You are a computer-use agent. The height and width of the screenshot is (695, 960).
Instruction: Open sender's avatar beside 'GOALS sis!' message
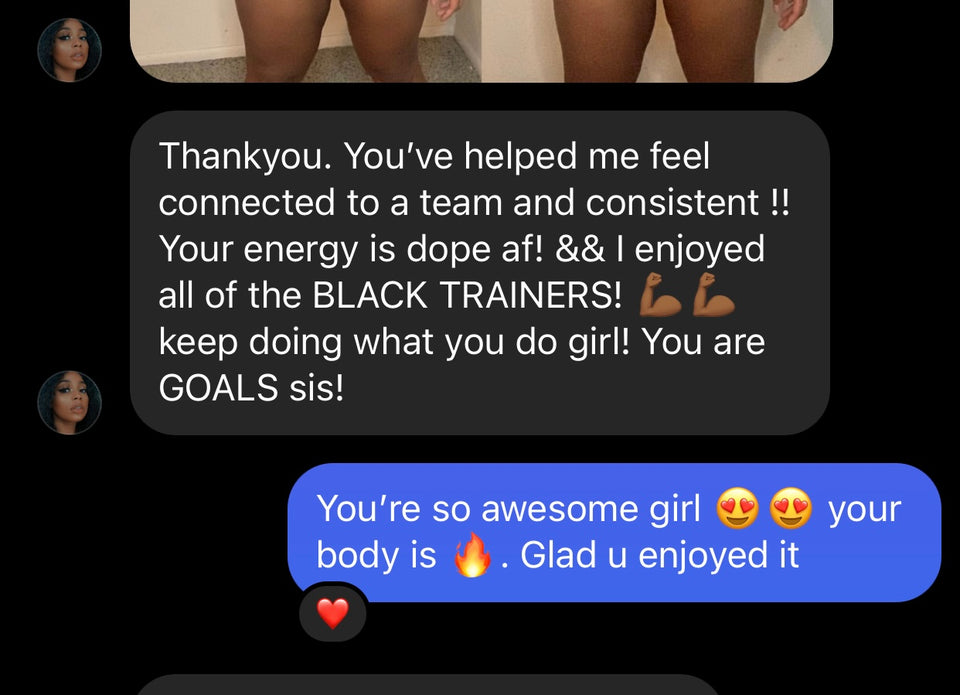click(x=69, y=402)
